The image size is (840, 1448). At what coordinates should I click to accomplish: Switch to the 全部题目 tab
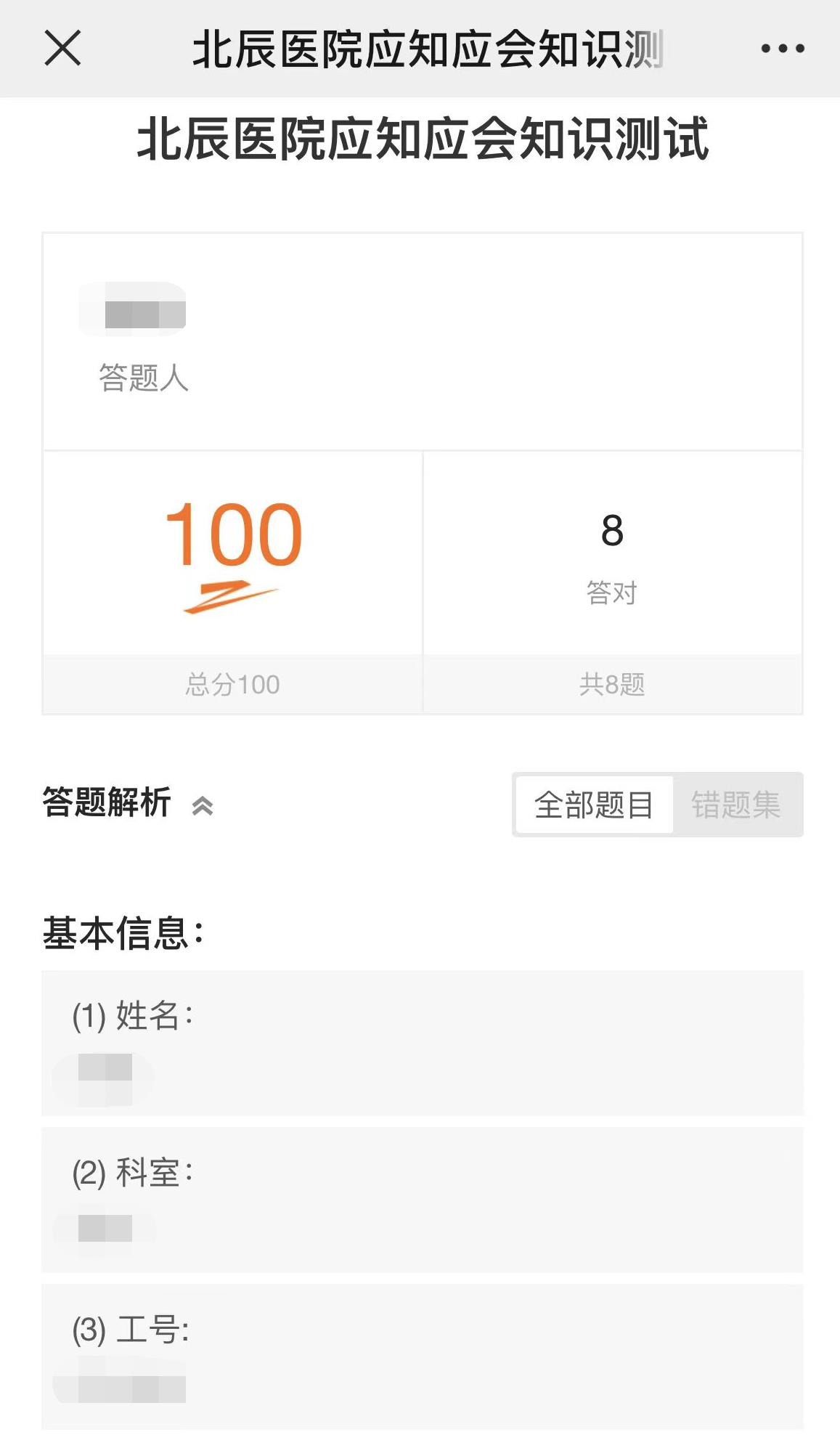[594, 805]
